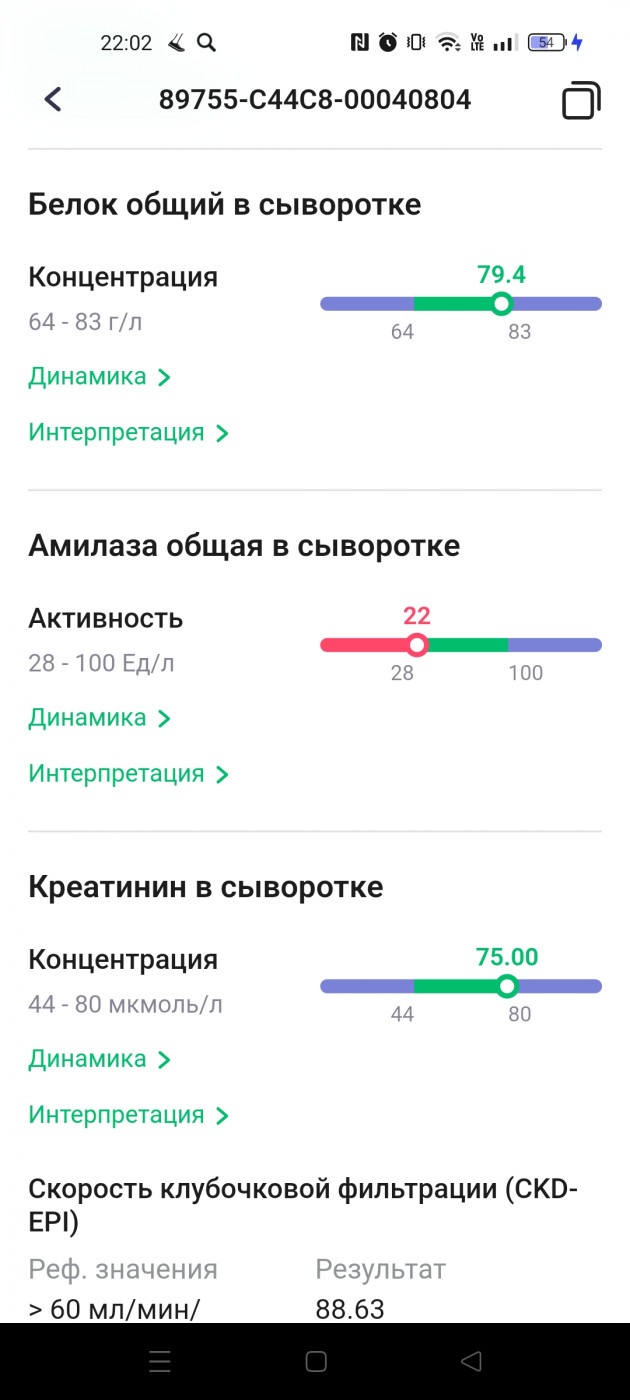Go back using the top-left arrow
This screenshot has height=1400, width=630.
[x=53, y=99]
